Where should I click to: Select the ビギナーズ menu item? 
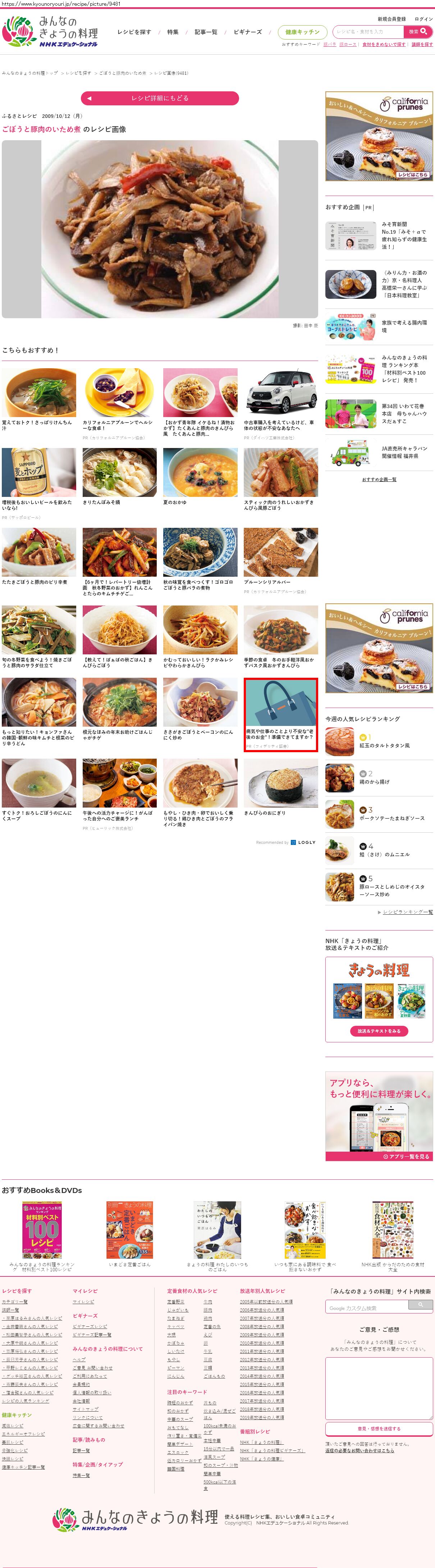(x=248, y=32)
